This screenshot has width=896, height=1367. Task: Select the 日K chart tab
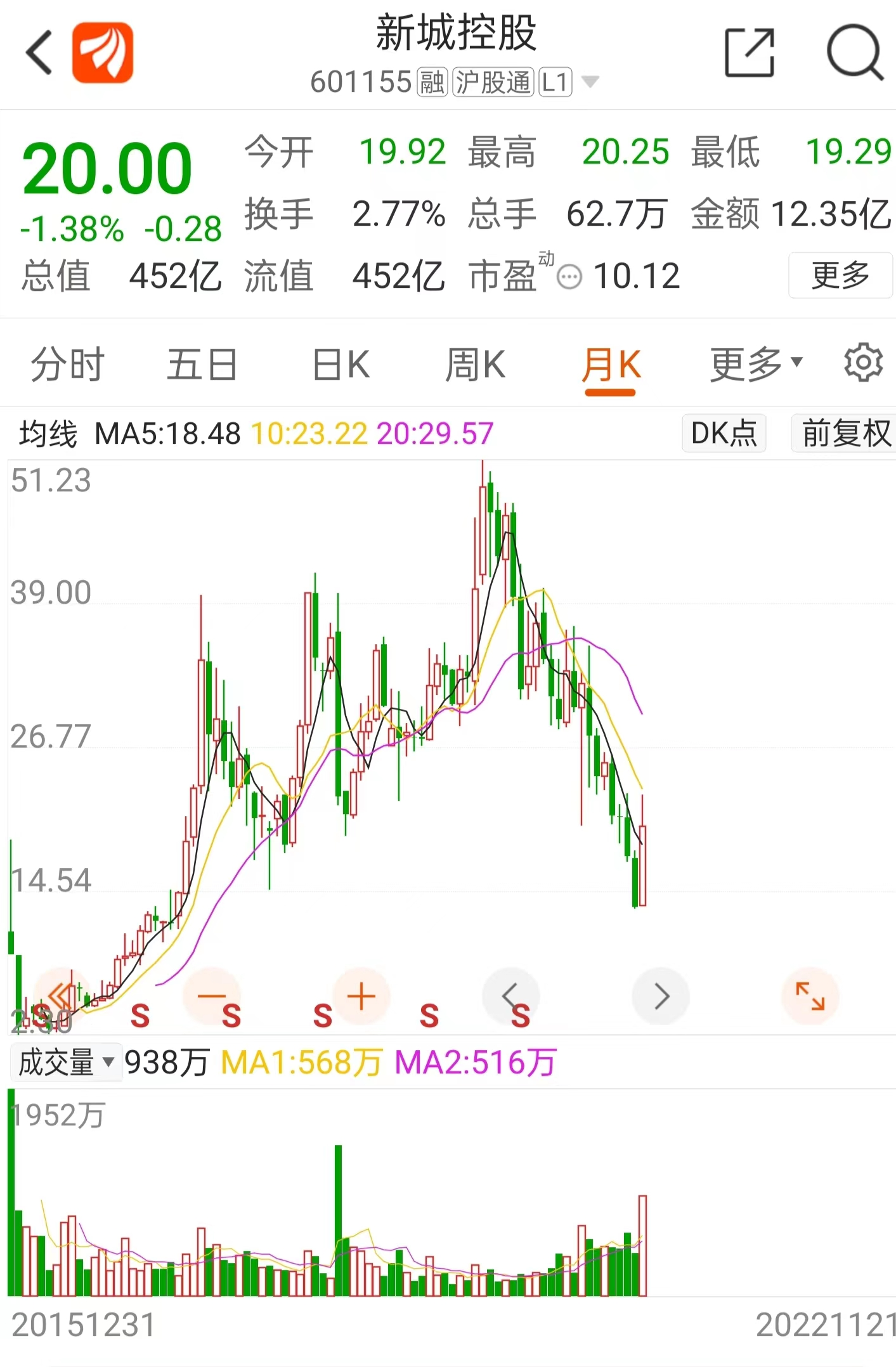(x=341, y=365)
